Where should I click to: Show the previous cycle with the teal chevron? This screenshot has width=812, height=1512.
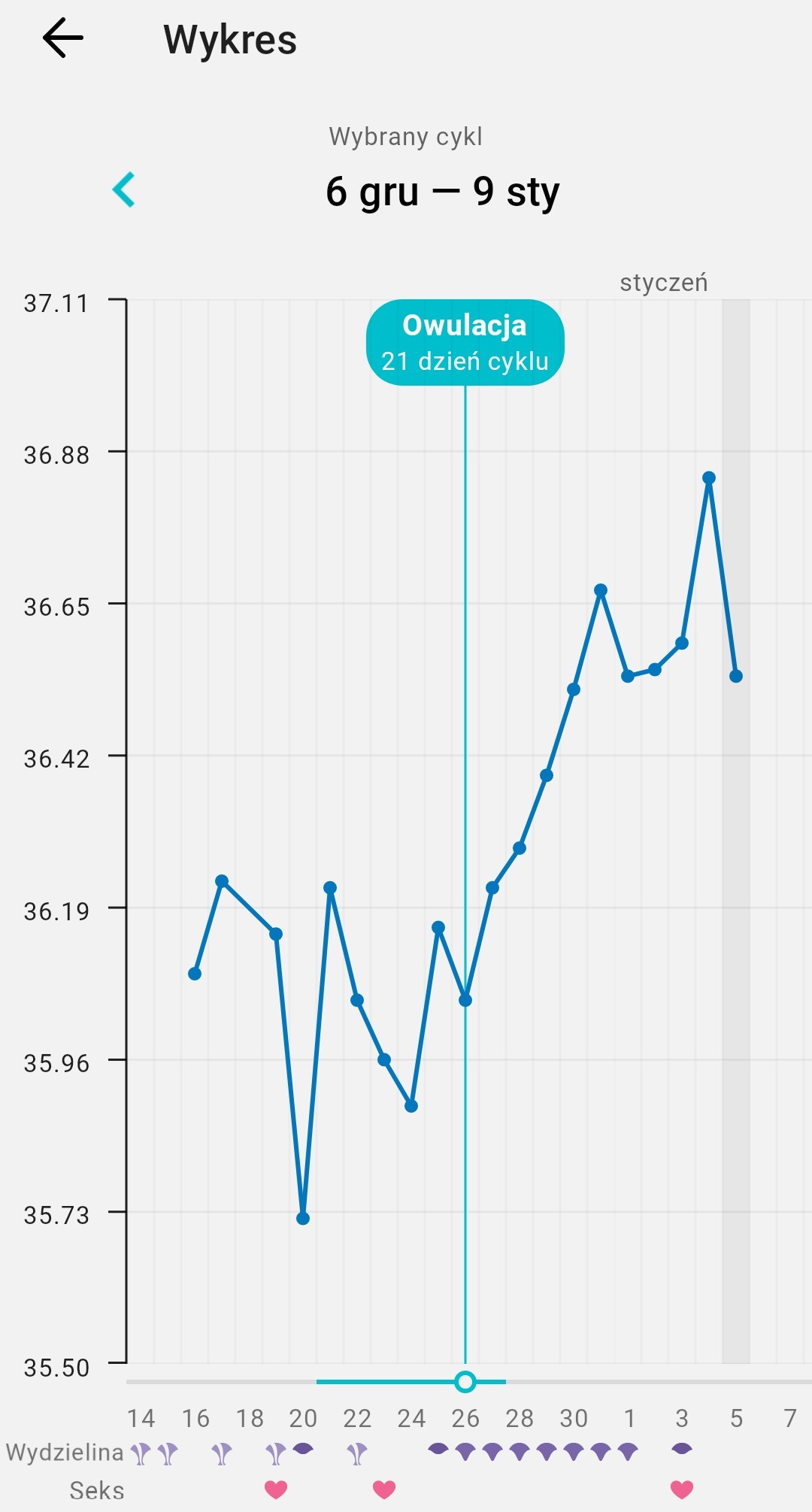(x=124, y=189)
